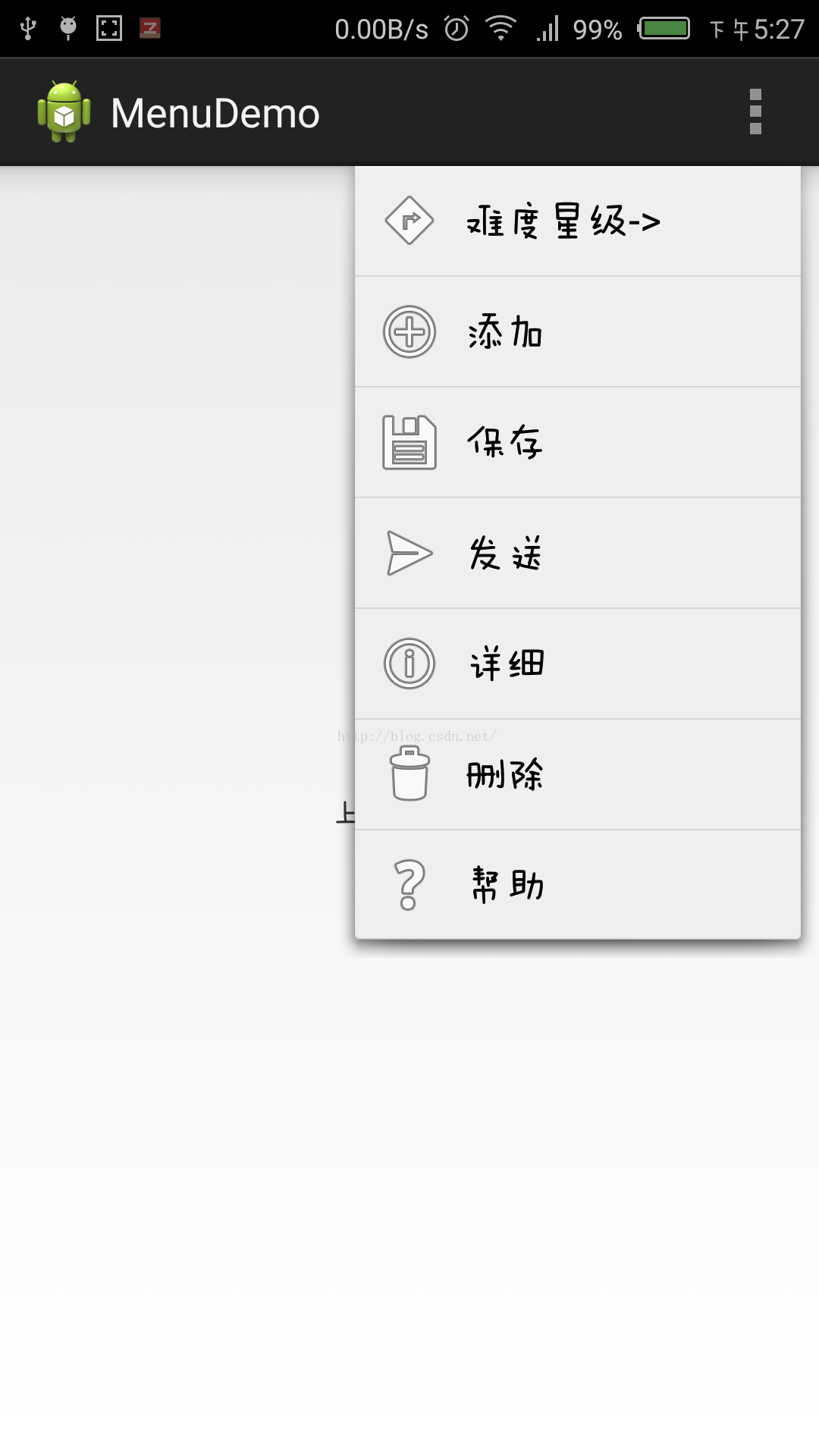Choose 保存 from the menu
819x1456 pixels.
coord(578,443)
